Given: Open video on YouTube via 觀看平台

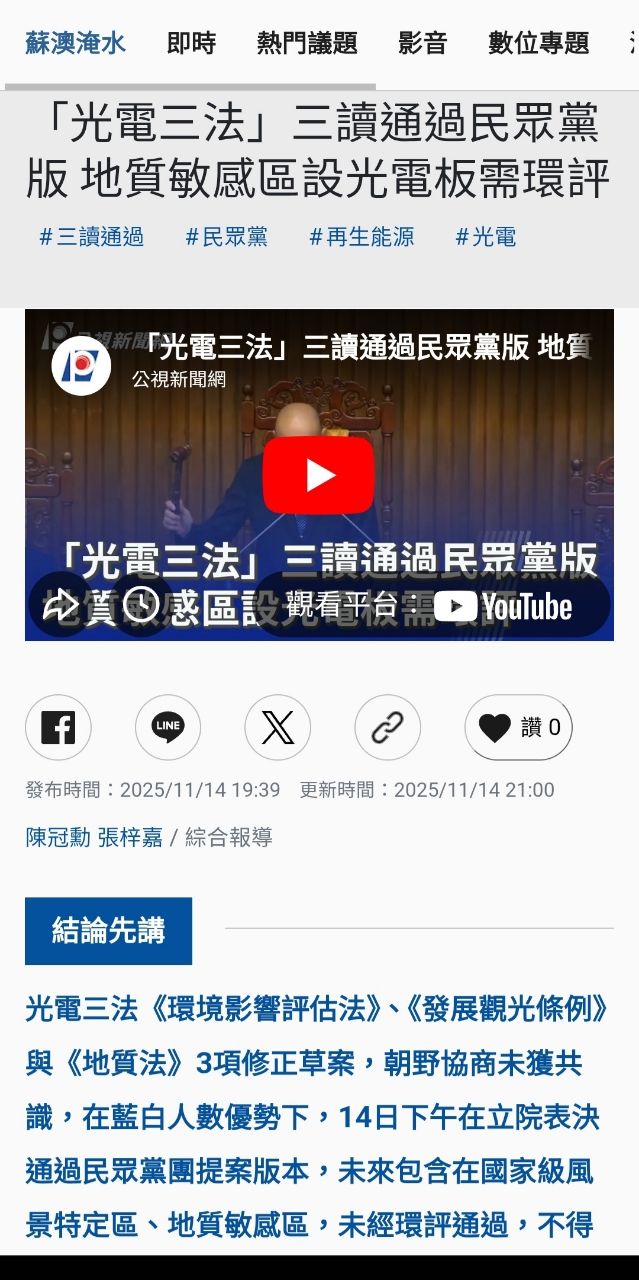Looking at the screenshot, I should point(432,606).
